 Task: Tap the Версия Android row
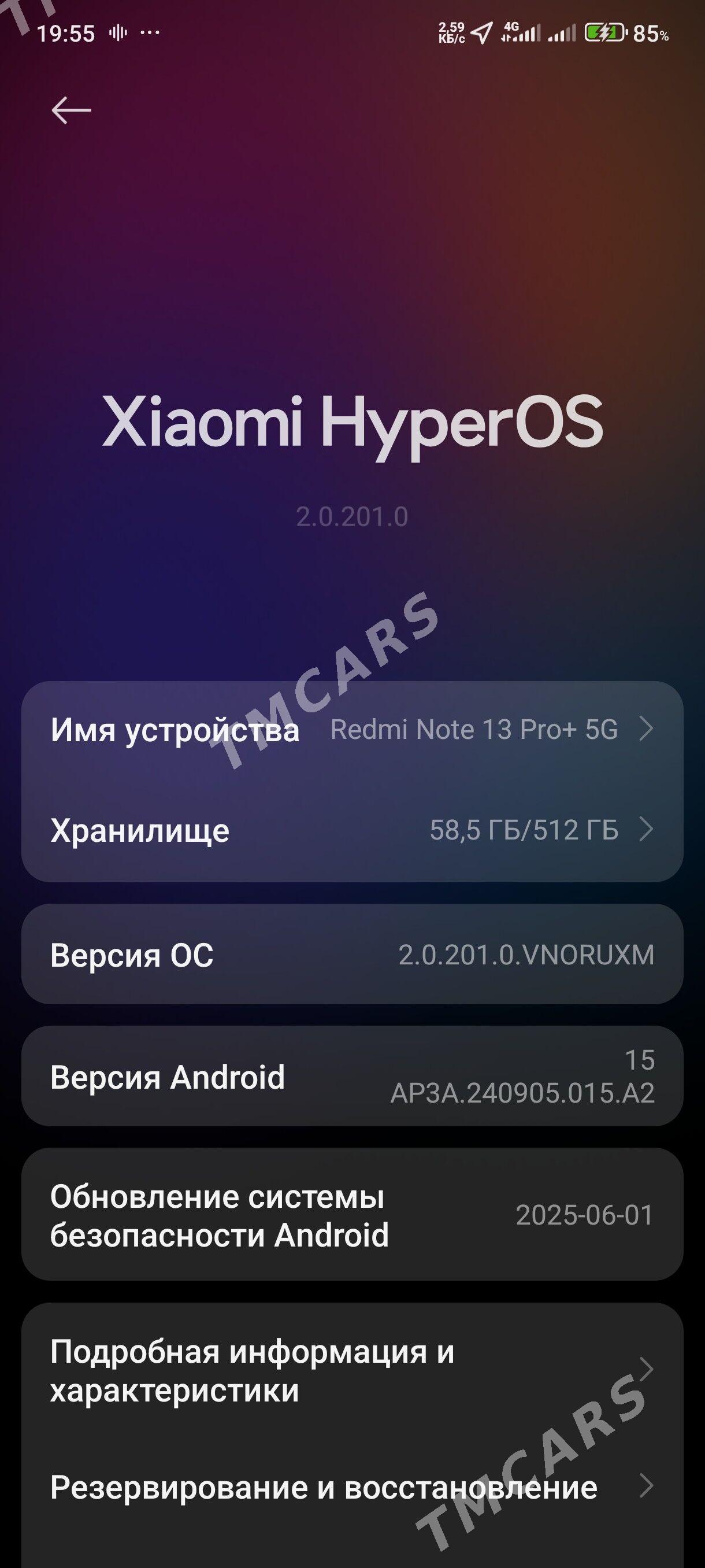(x=351, y=1076)
